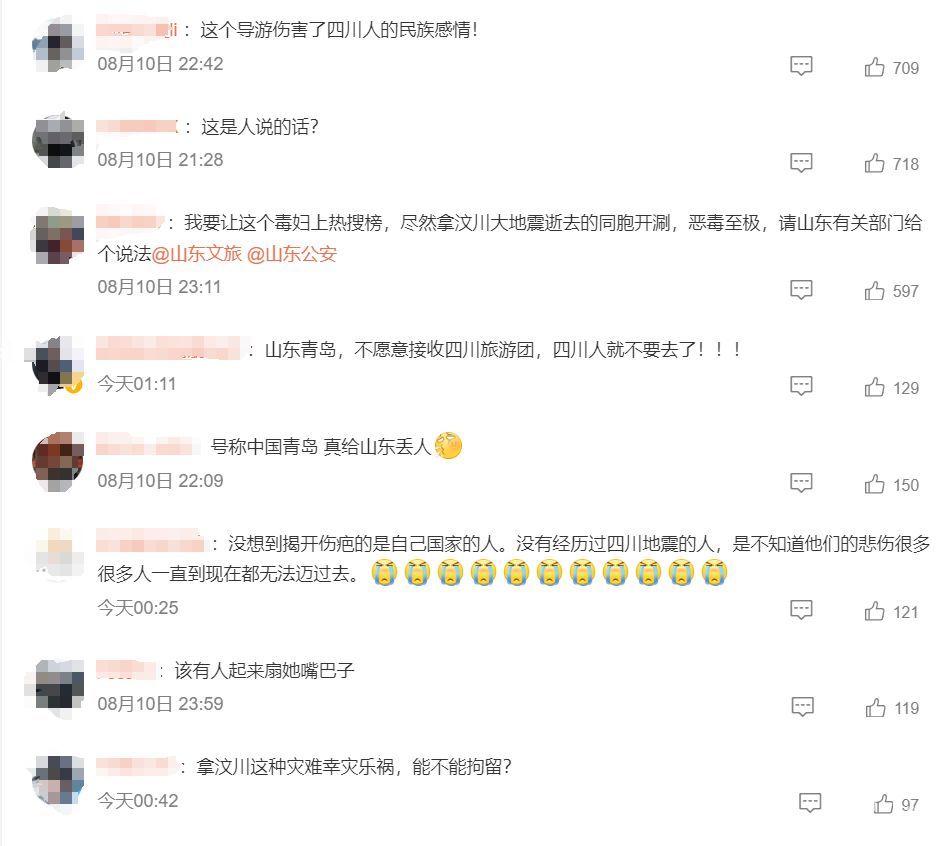Reply to the comment about 四川人的民族感情
940x846 pixels.
click(x=801, y=66)
